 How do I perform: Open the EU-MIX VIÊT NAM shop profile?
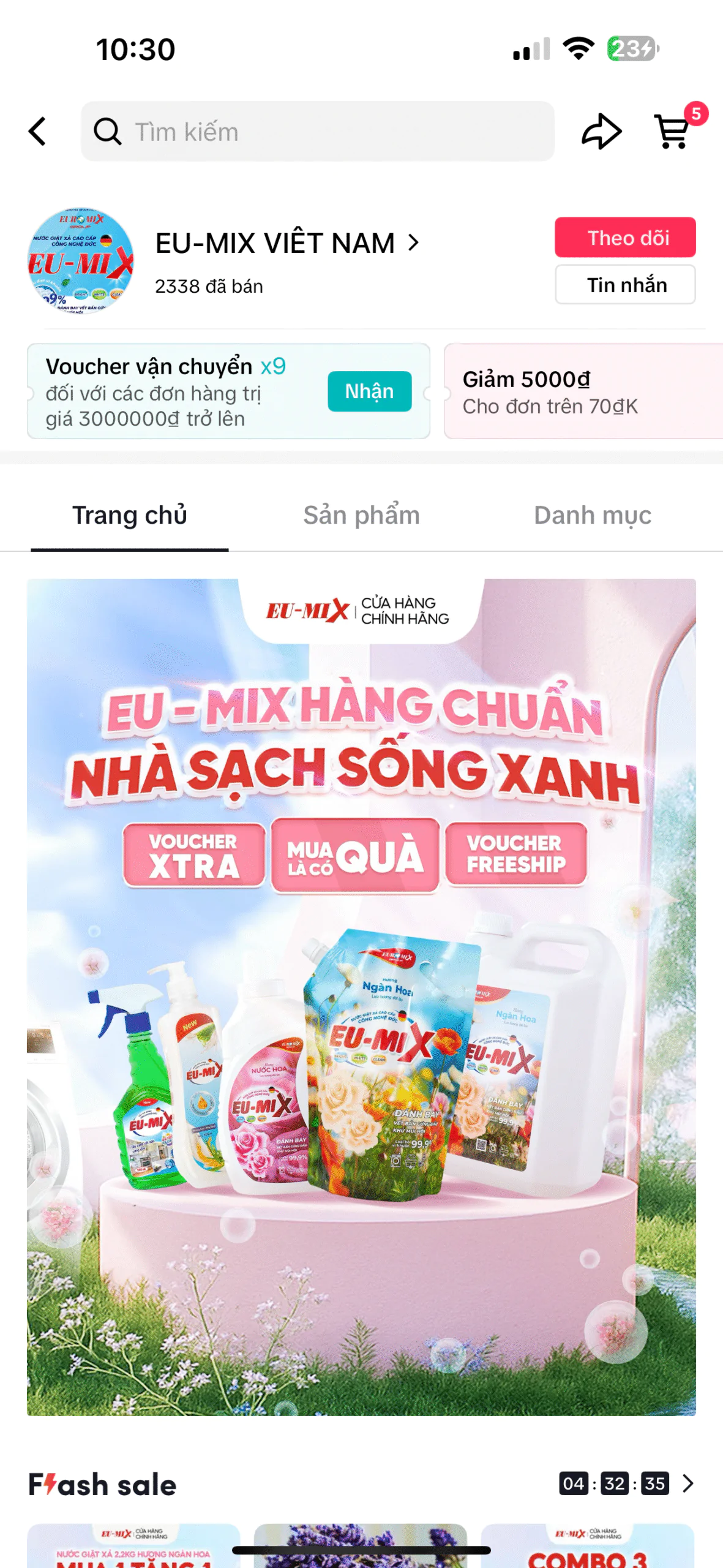[287, 243]
